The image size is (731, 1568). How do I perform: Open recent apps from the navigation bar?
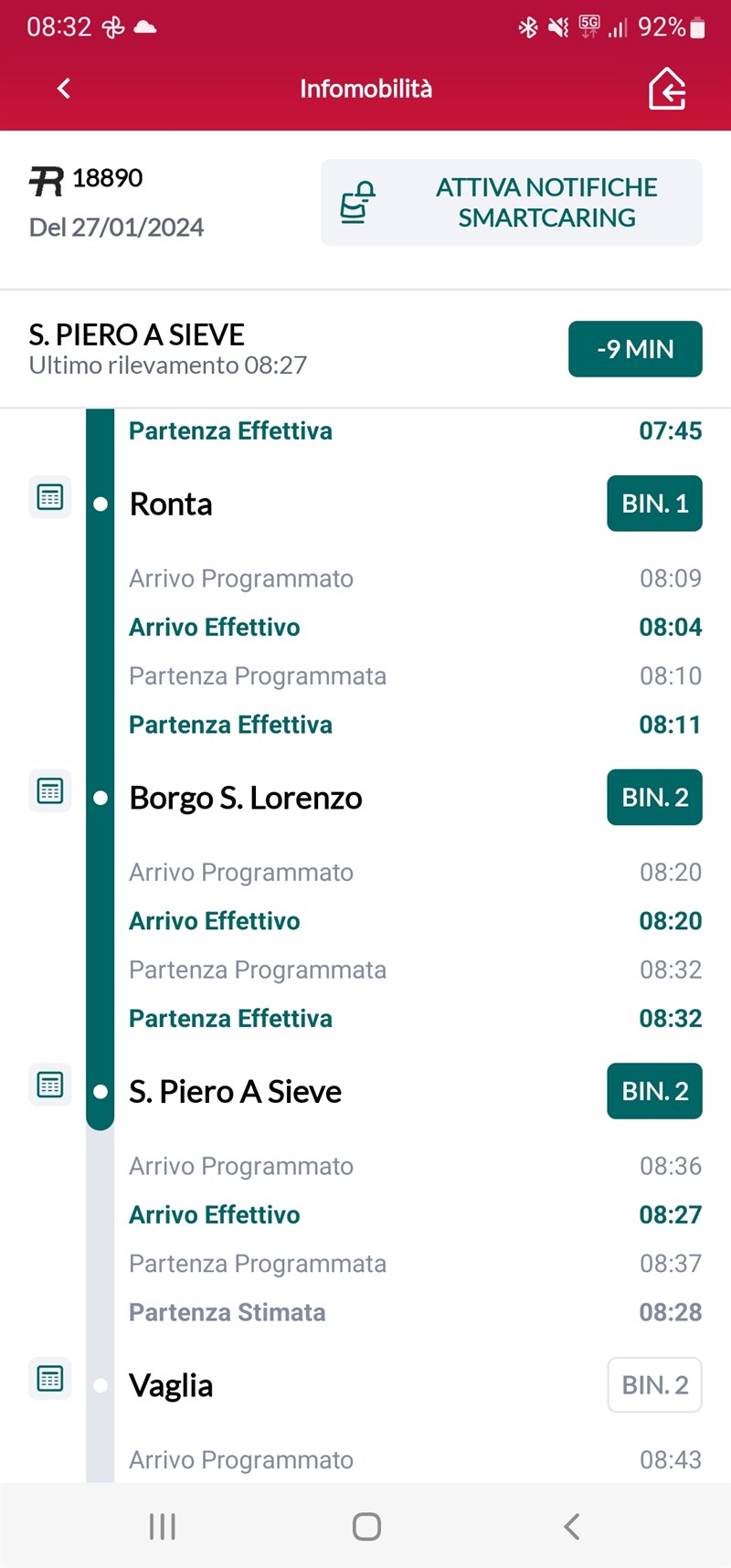[161, 1525]
